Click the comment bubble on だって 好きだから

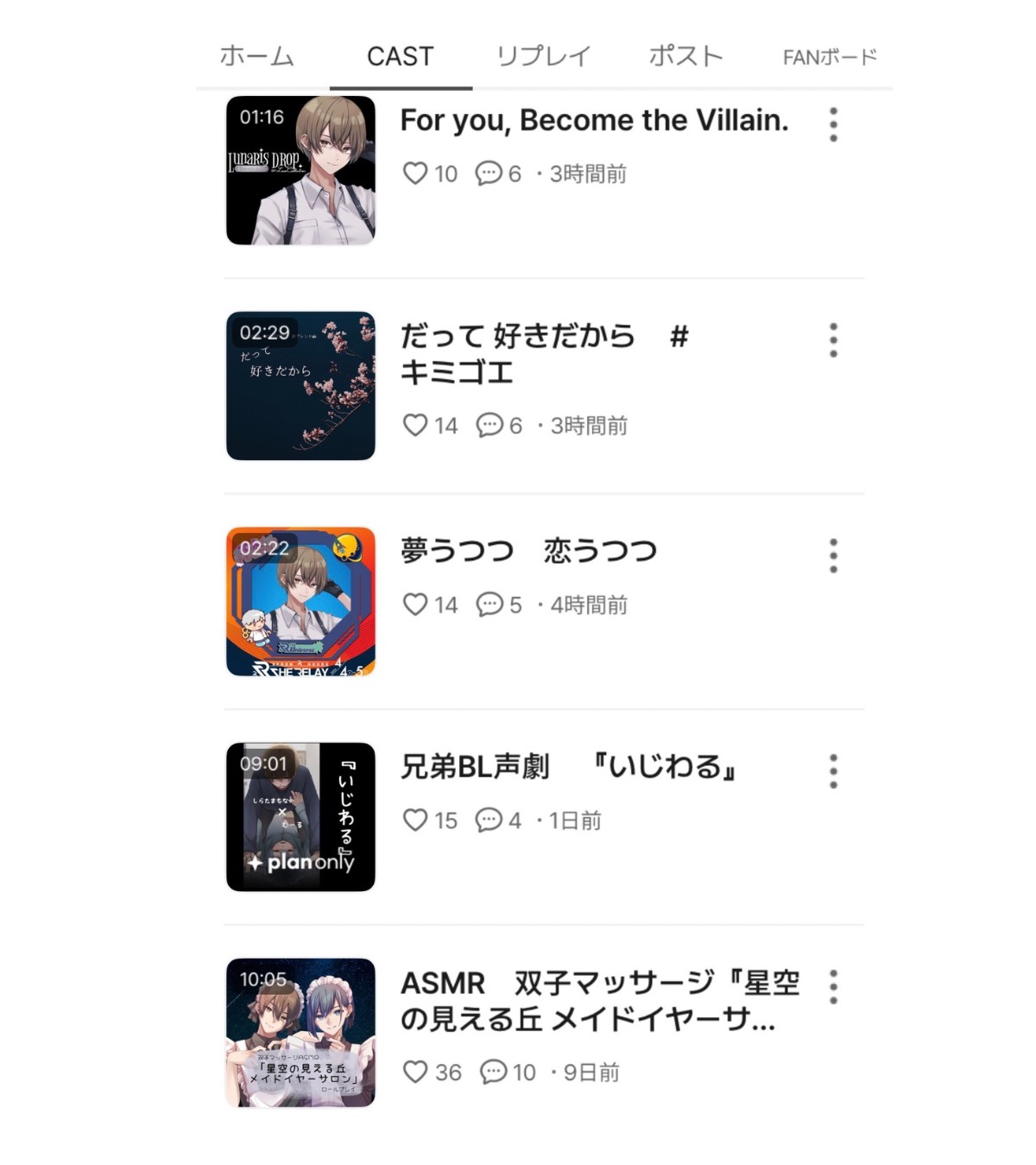coord(490,425)
